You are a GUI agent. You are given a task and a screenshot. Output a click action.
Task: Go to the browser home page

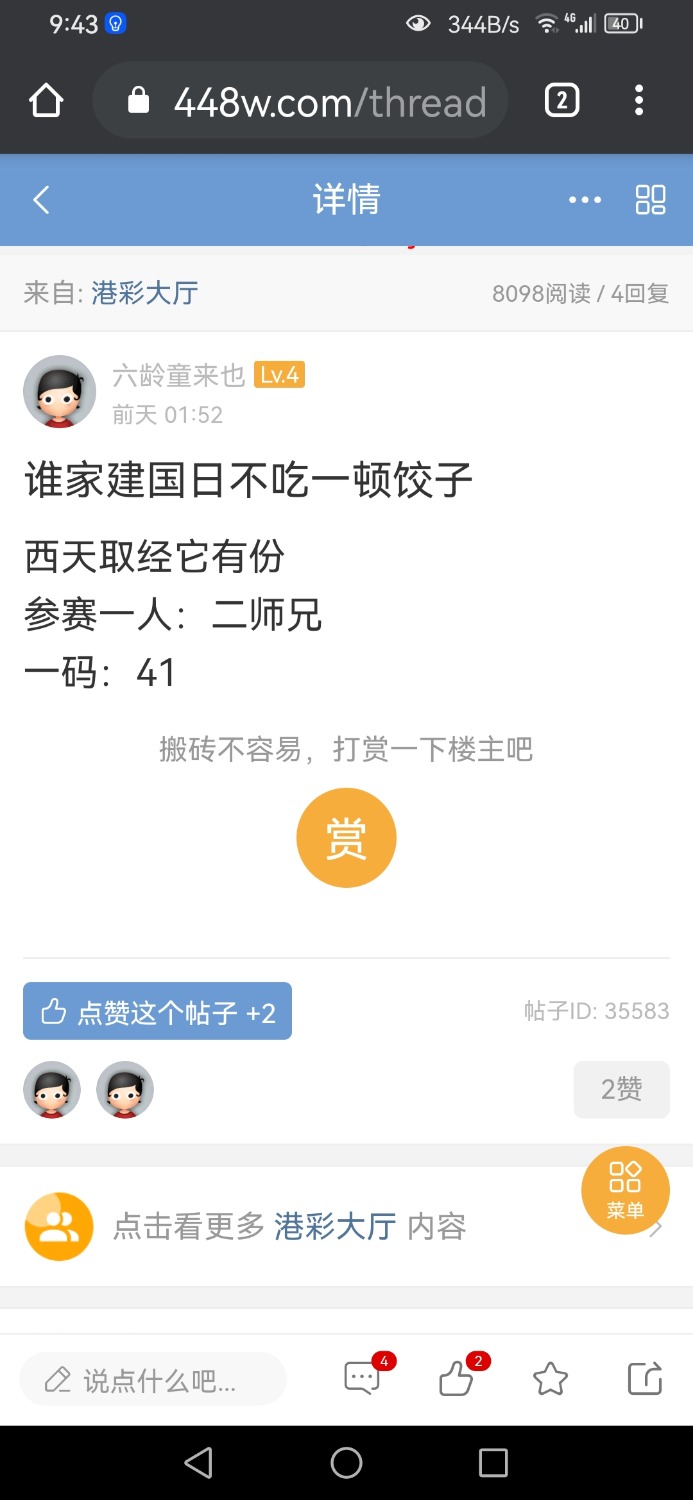click(46, 101)
